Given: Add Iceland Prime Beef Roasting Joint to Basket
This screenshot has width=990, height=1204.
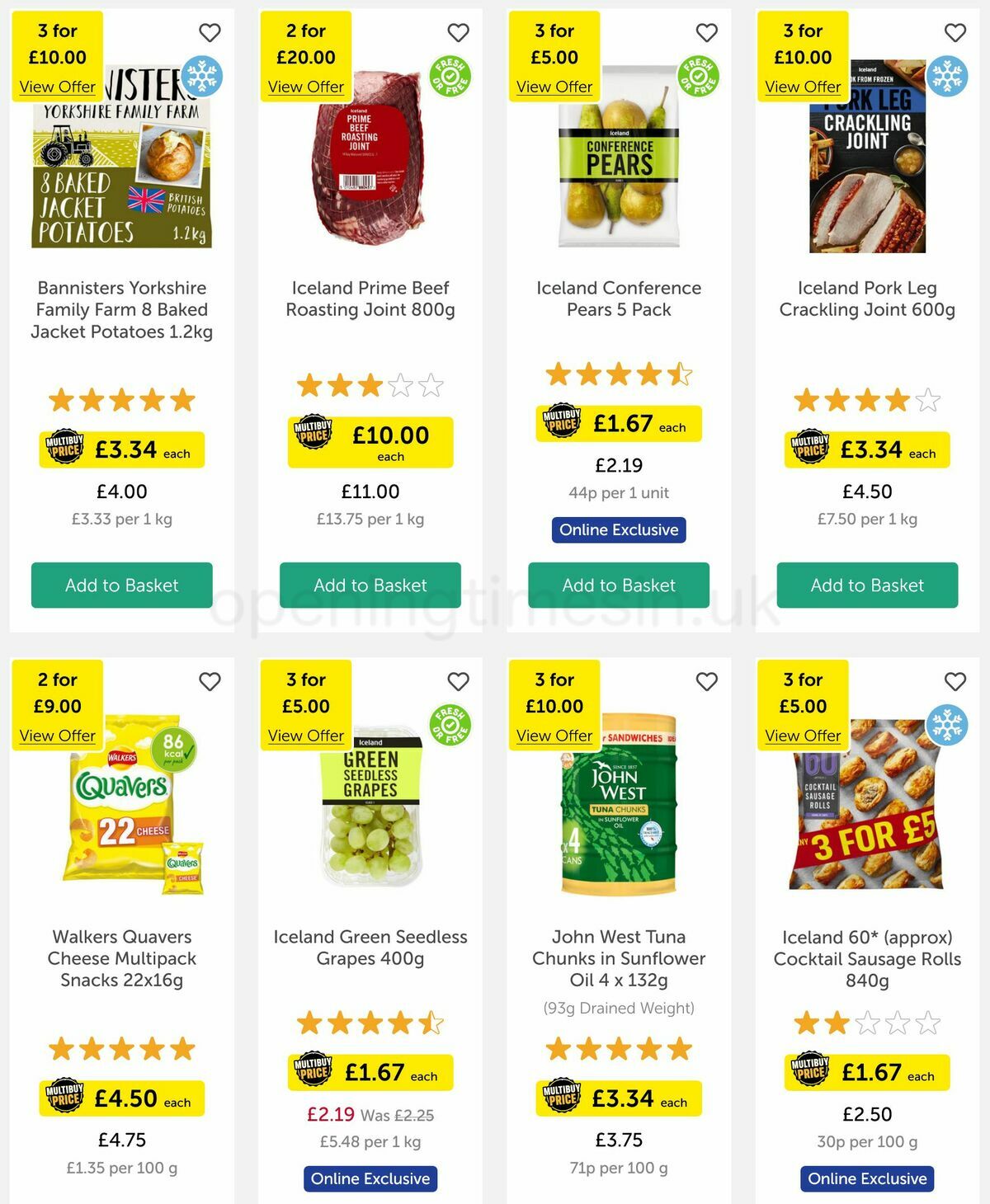Looking at the screenshot, I should 370,586.
